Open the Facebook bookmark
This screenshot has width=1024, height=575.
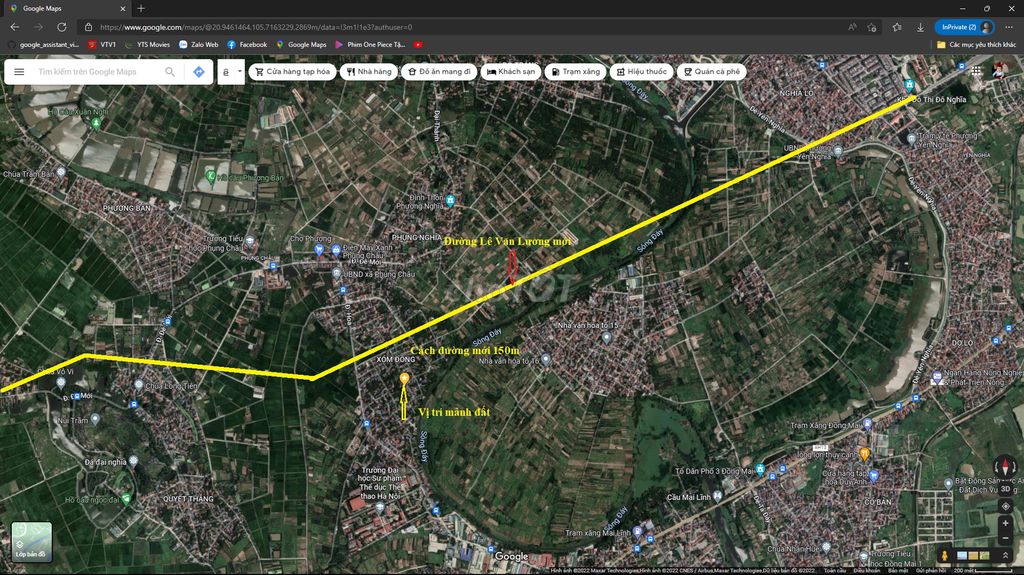[247, 44]
